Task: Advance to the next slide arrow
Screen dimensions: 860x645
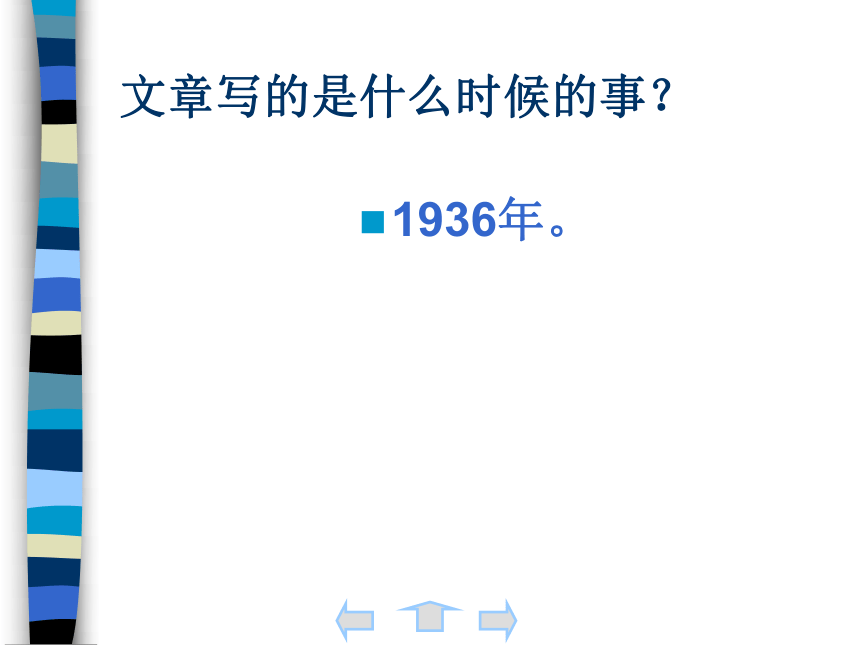Action: [498, 620]
